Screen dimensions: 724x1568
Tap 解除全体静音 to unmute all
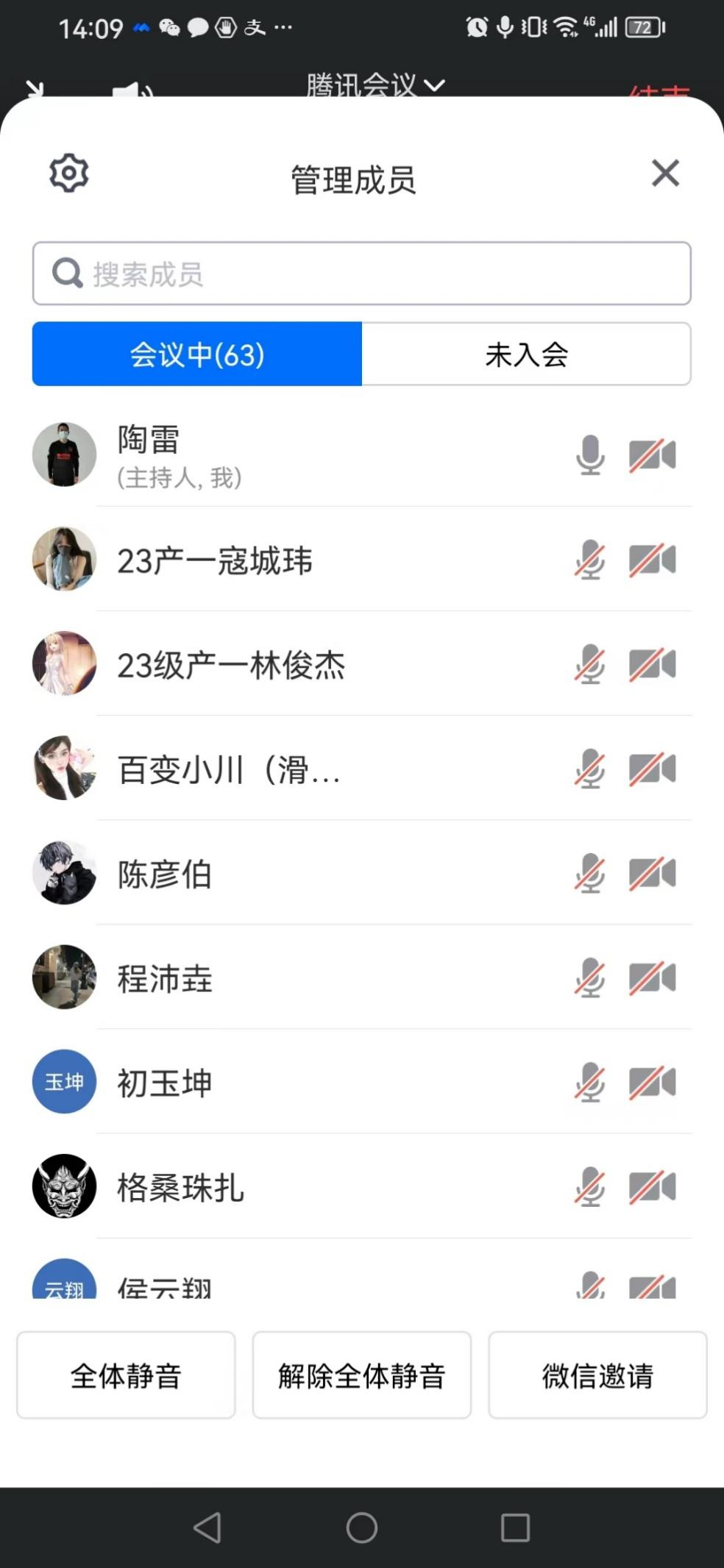[x=361, y=1375]
